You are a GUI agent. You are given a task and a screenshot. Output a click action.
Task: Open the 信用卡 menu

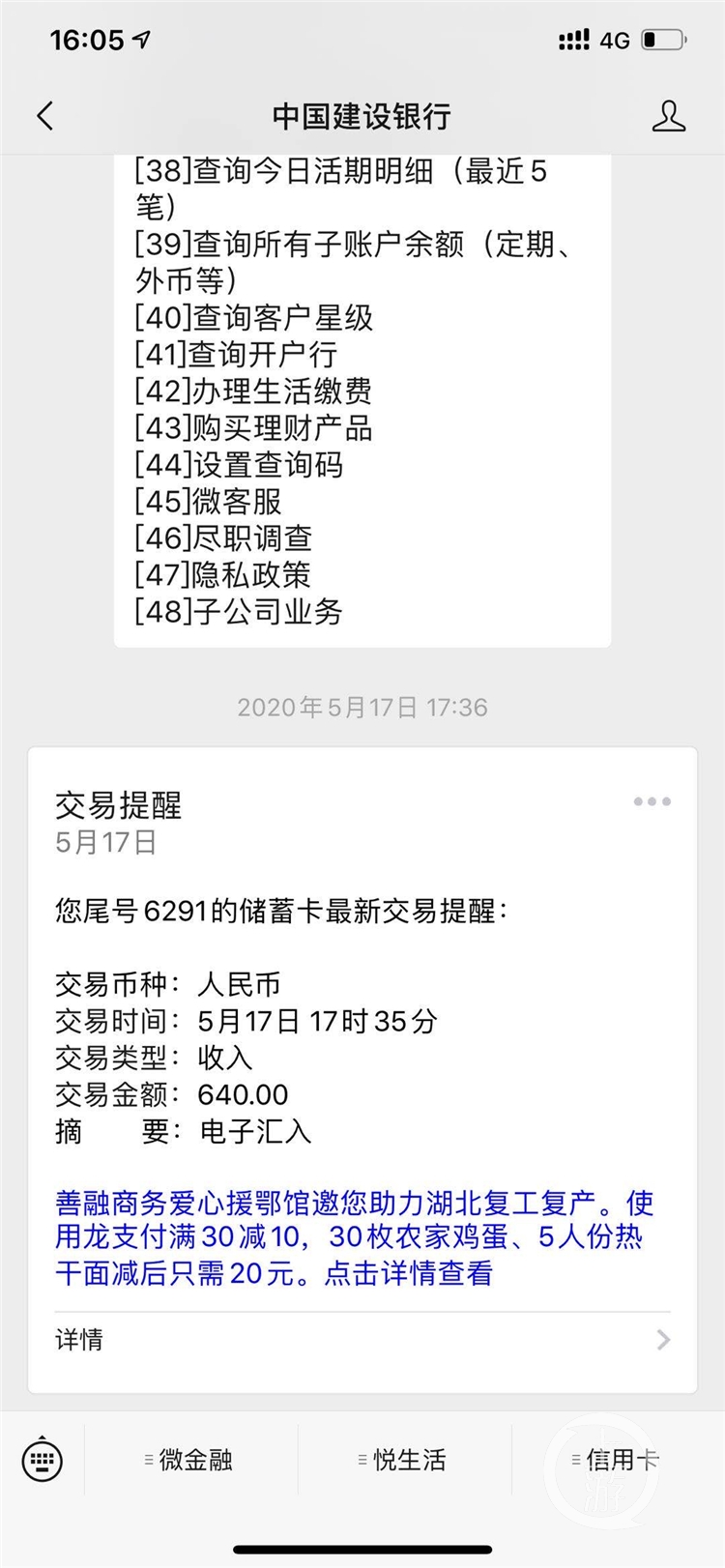coord(619,1461)
